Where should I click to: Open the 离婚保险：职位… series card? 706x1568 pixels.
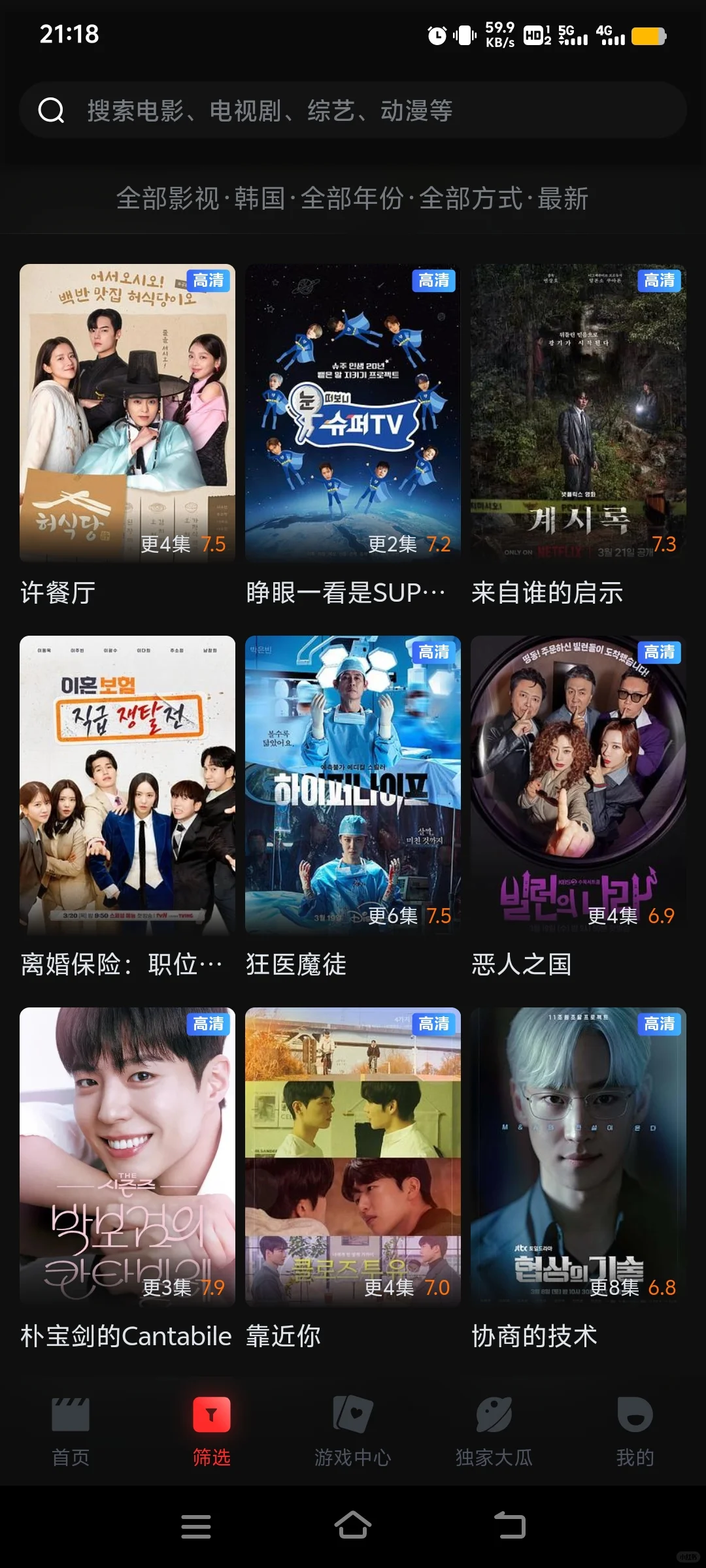tap(127, 784)
